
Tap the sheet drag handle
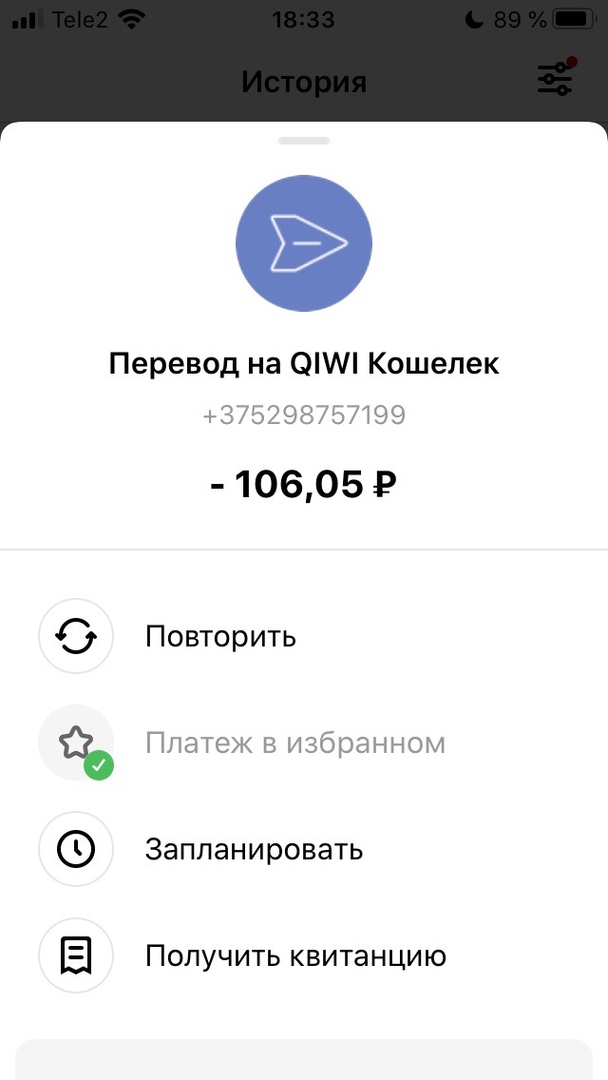(x=304, y=141)
